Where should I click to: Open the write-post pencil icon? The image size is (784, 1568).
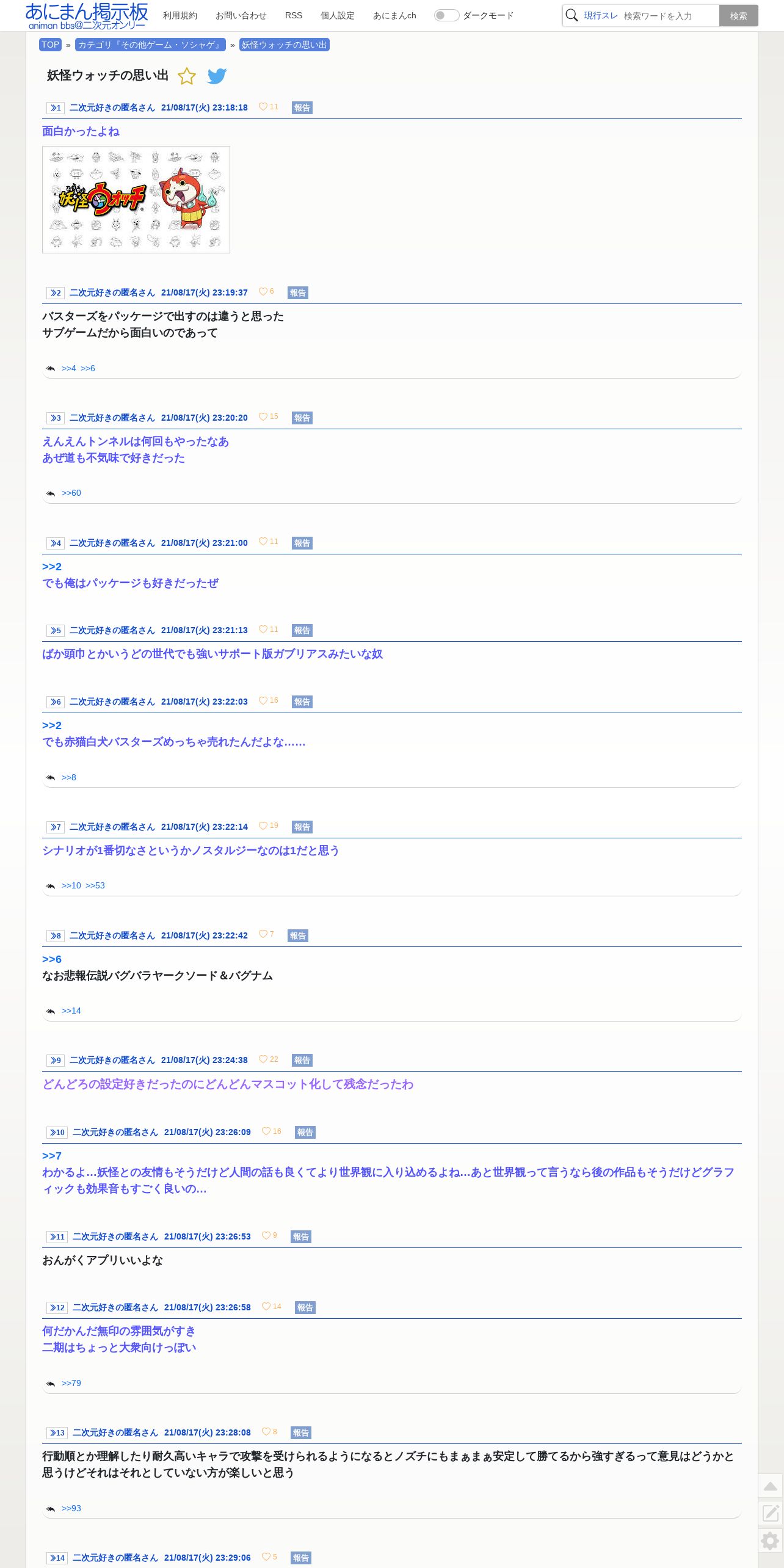point(771,1513)
